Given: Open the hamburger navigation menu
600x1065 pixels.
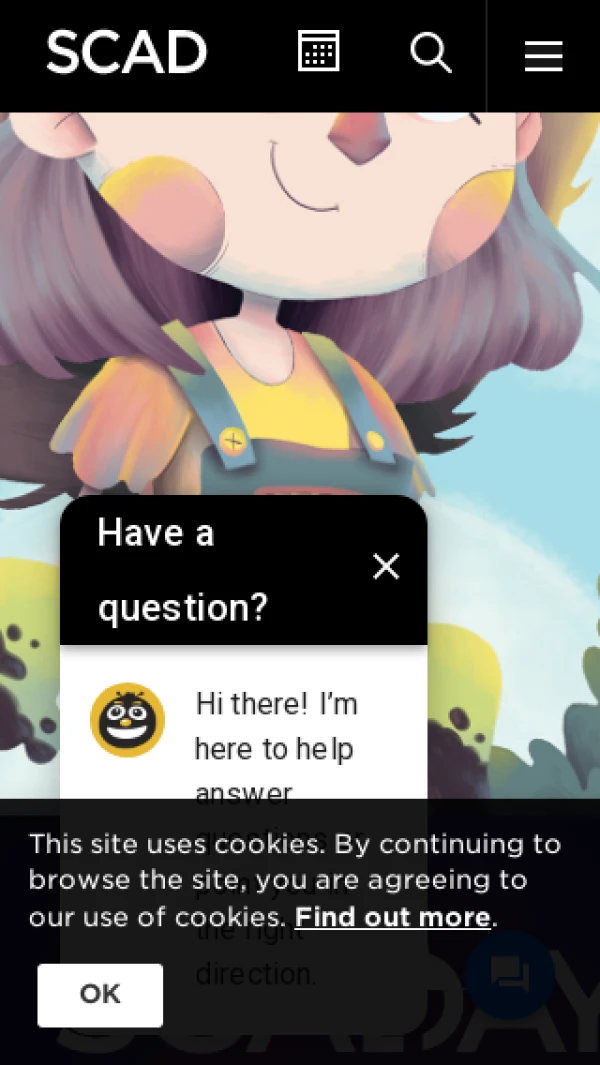Looking at the screenshot, I should 543,56.
